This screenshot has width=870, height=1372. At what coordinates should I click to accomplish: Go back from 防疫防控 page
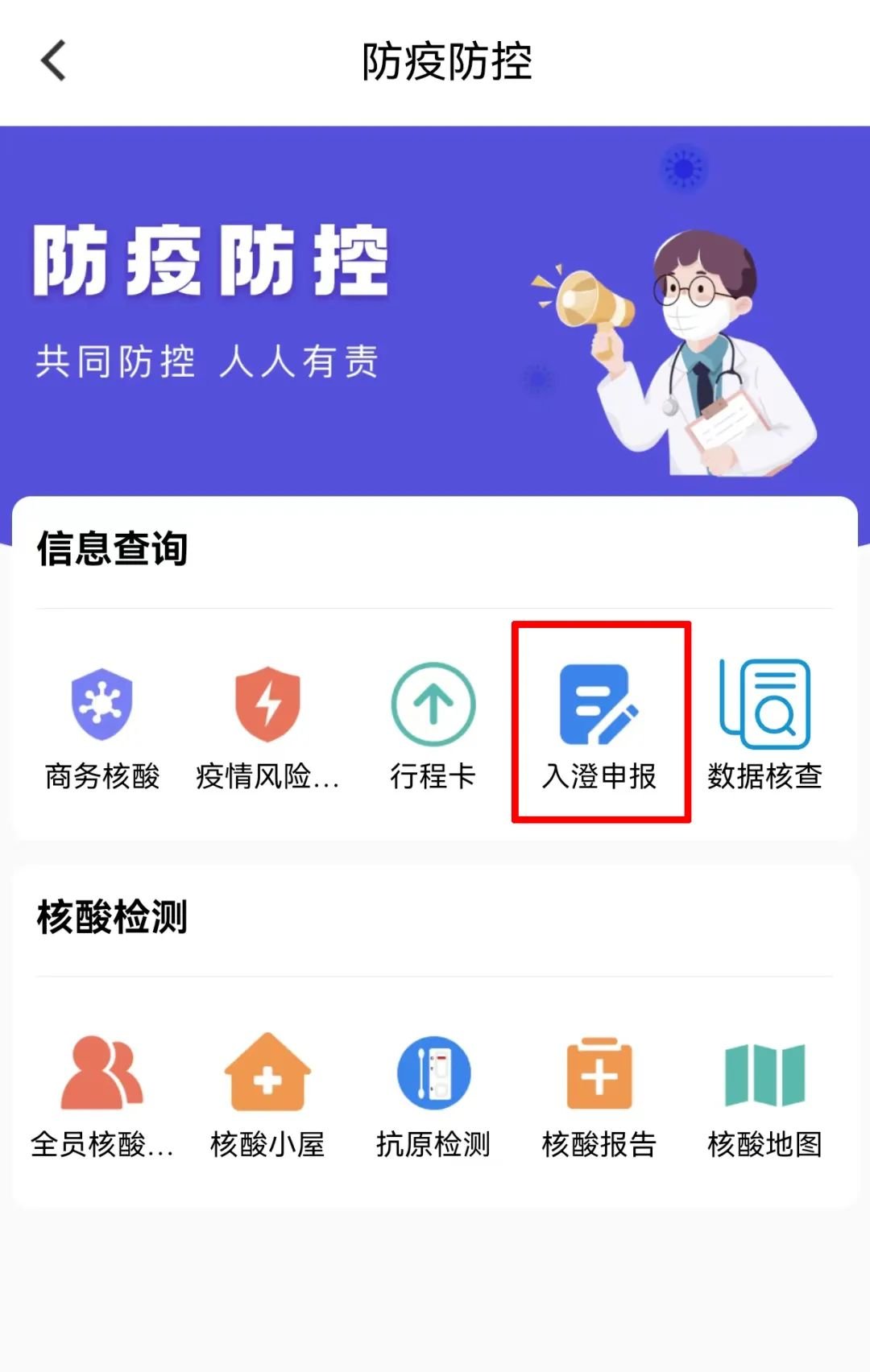(54, 61)
